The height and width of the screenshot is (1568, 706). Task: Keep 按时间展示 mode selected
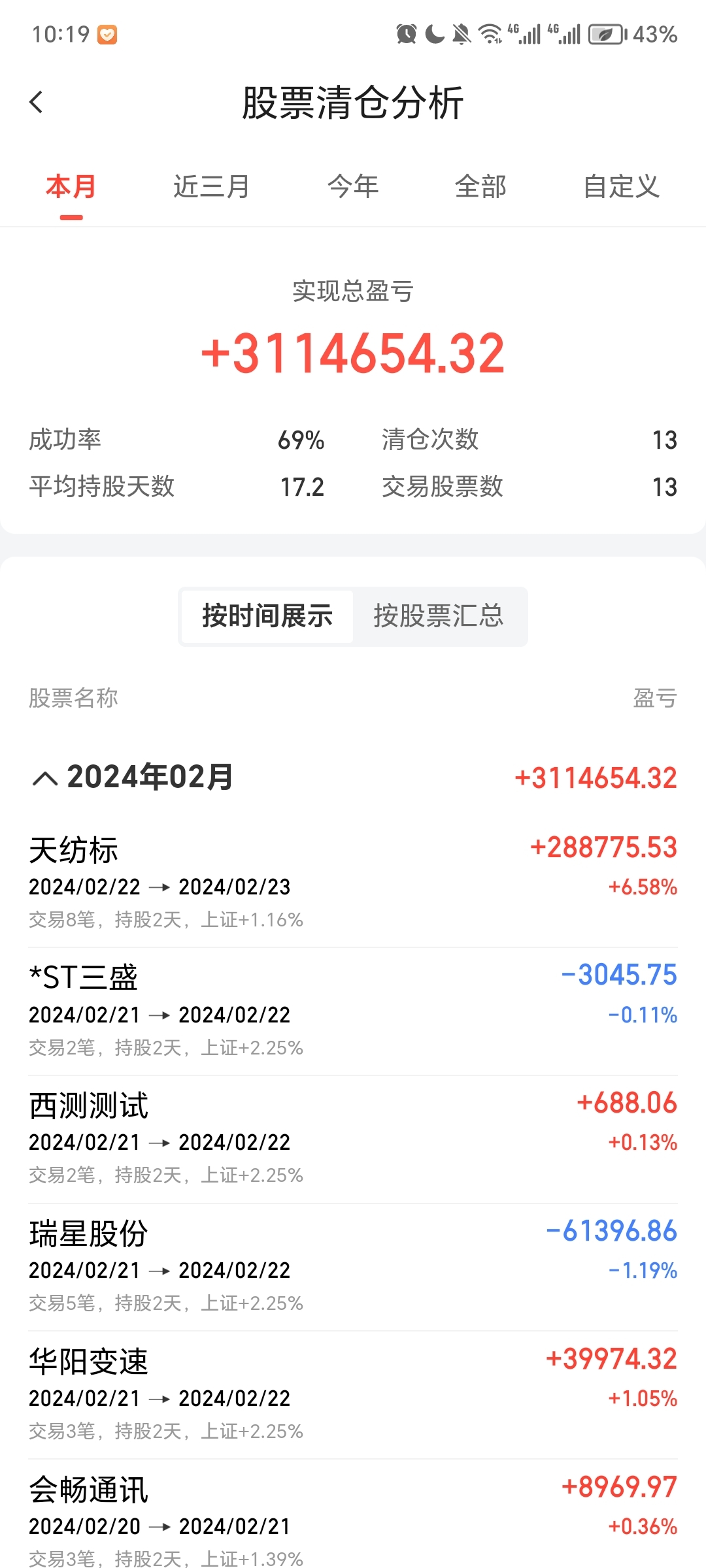[x=267, y=615]
